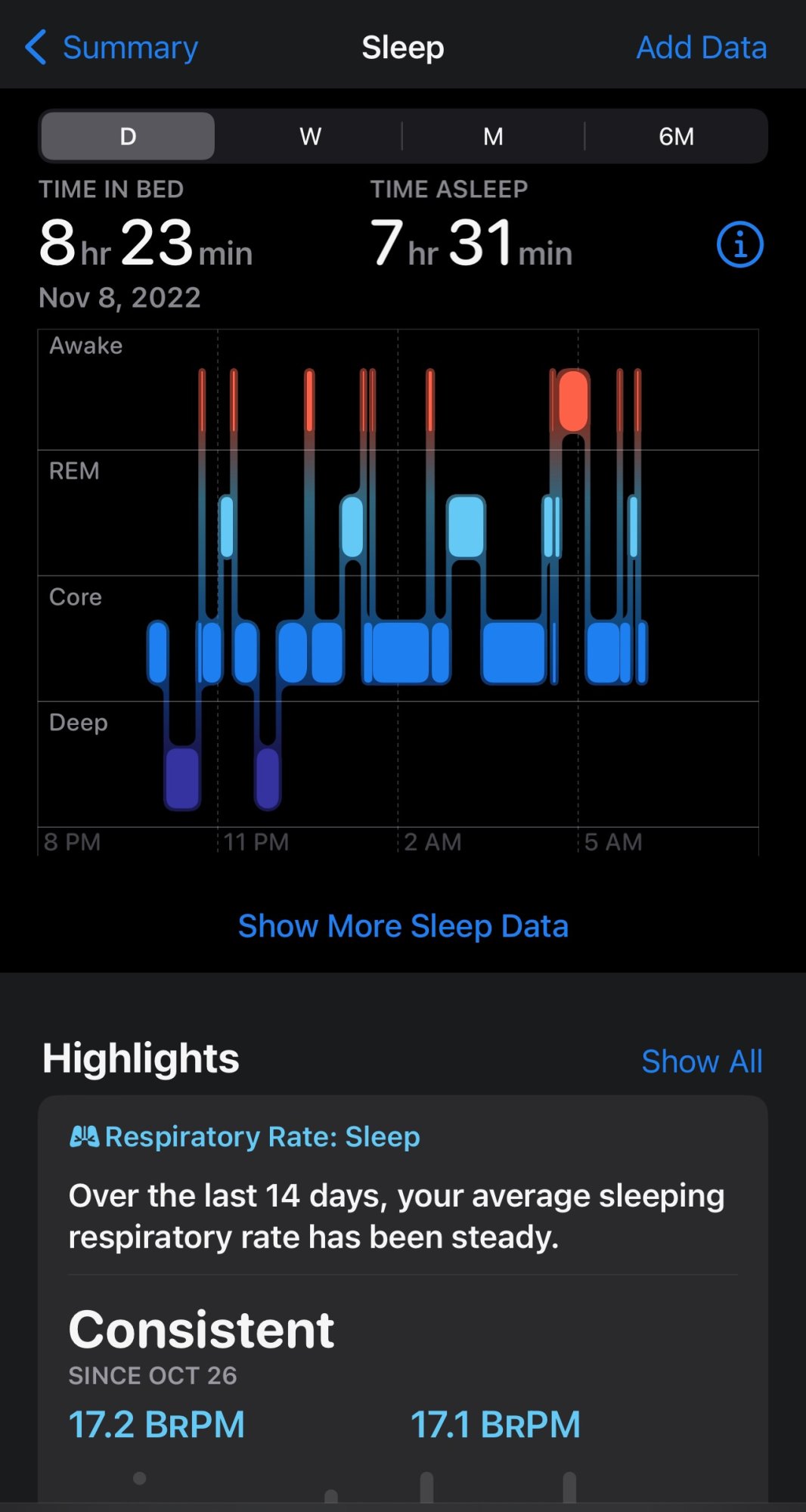Show More Sleep Data

pyautogui.click(x=403, y=926)
